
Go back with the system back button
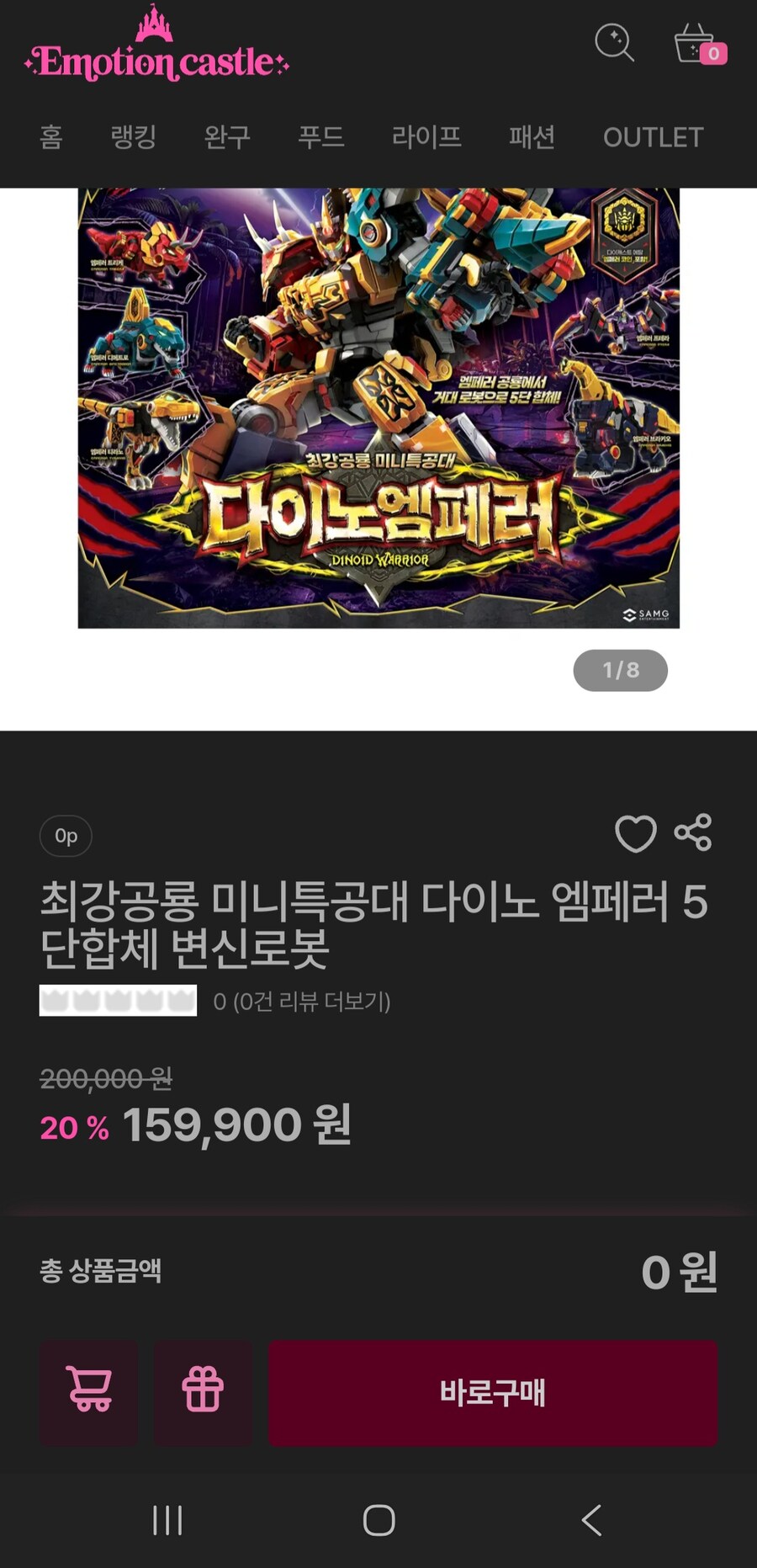pos(591,1520)
